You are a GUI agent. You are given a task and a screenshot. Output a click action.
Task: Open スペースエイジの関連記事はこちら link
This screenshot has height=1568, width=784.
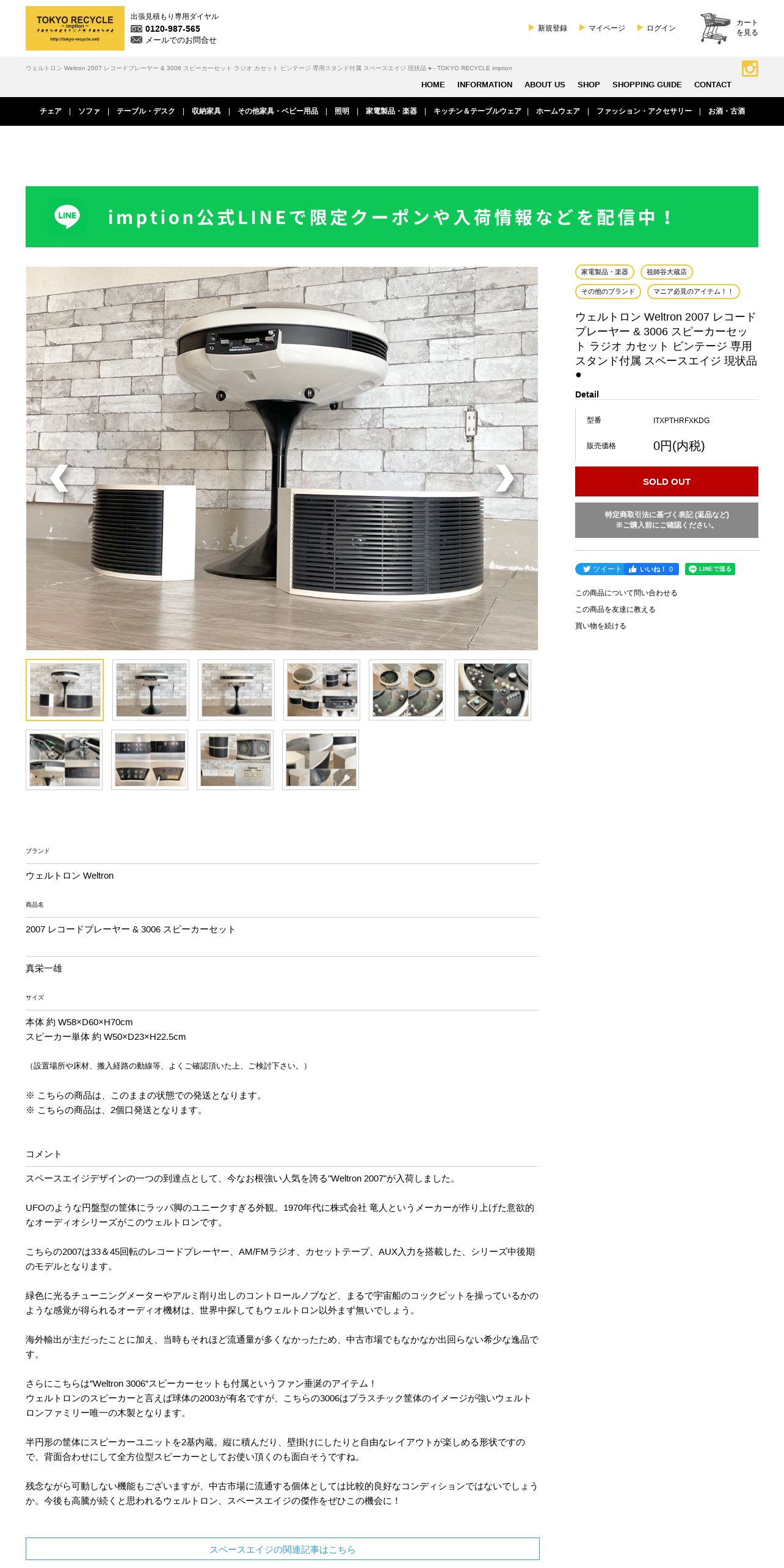coord(283,1549)
